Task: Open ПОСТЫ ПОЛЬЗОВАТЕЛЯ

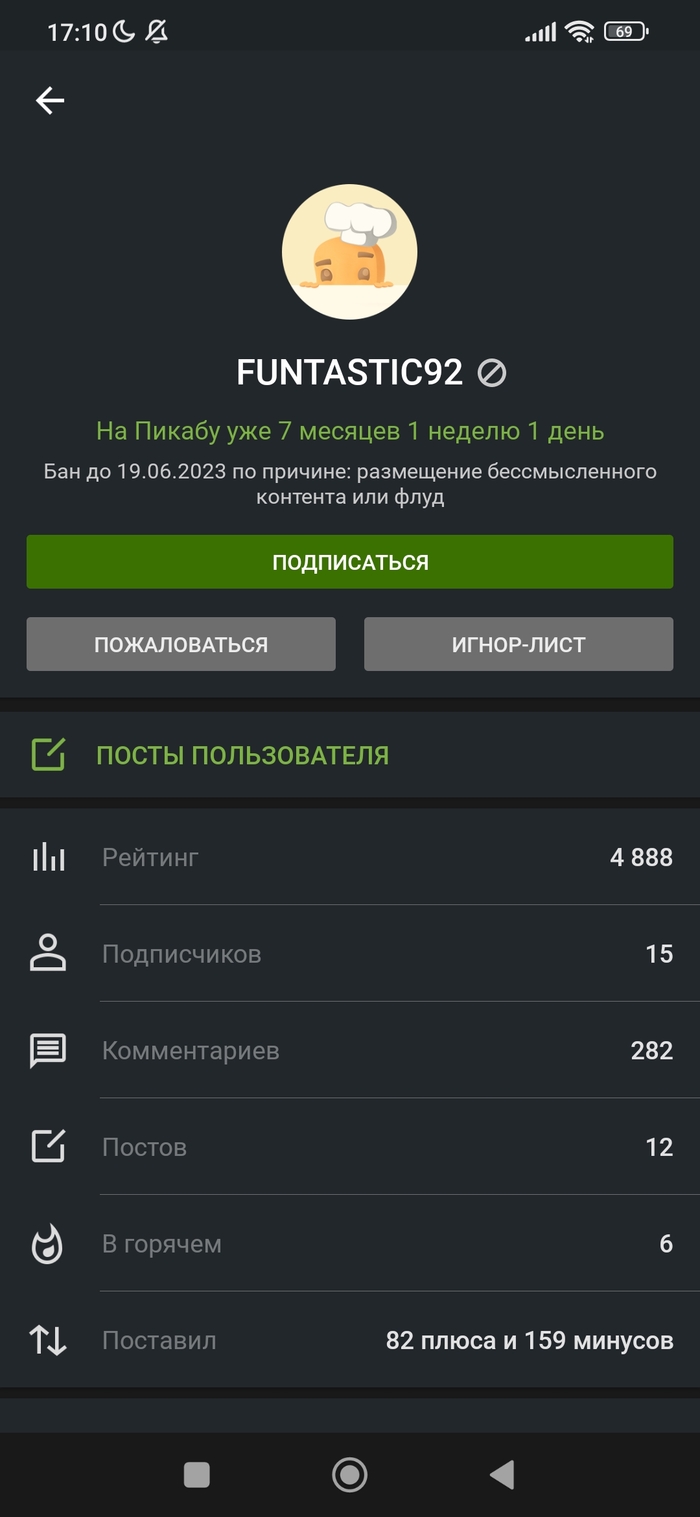Action: (242, 755)
